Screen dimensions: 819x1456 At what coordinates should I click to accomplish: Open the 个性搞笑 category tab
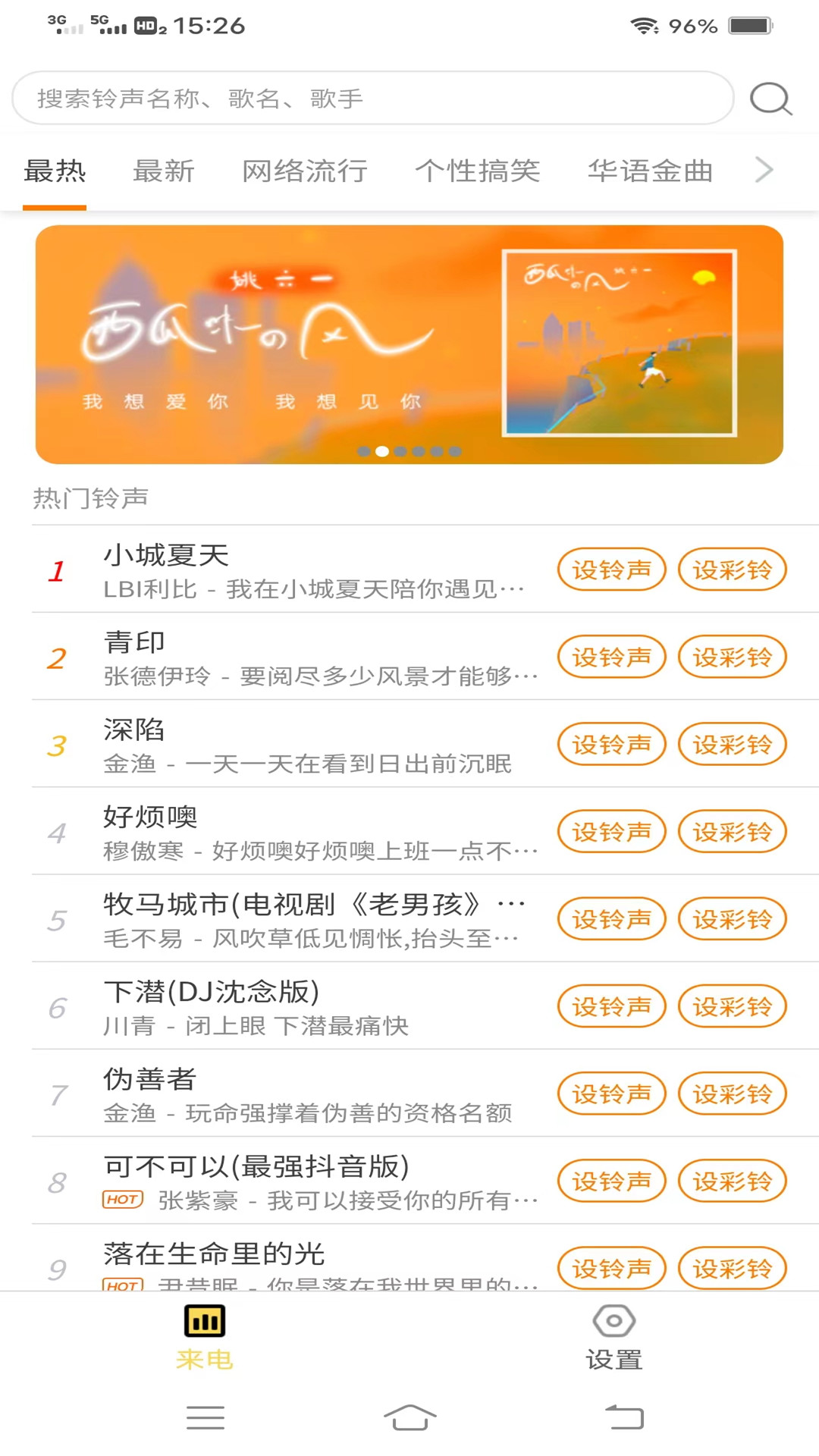coord(477,171)
